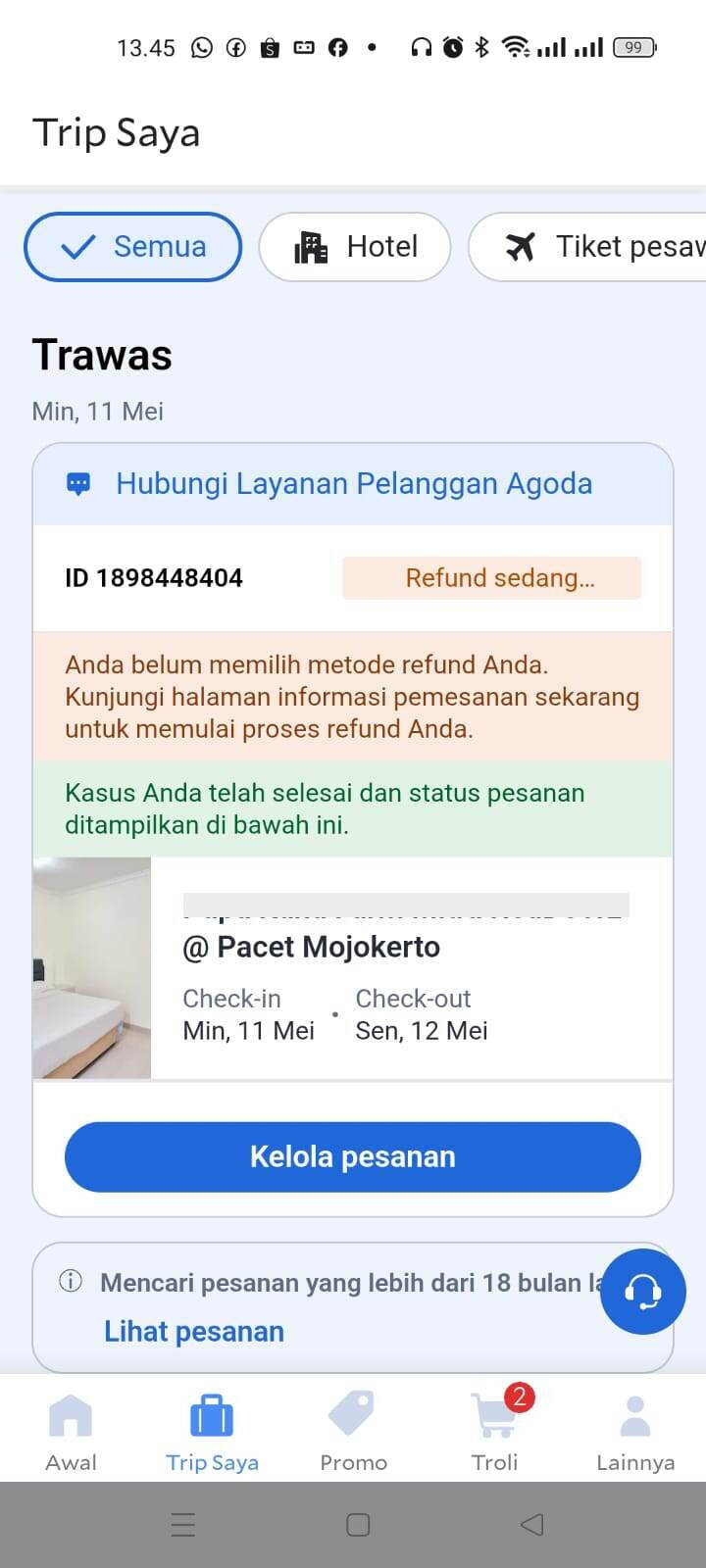Switch to the Promo tab
This screenshot has width=706, height=1568.
353,1433
